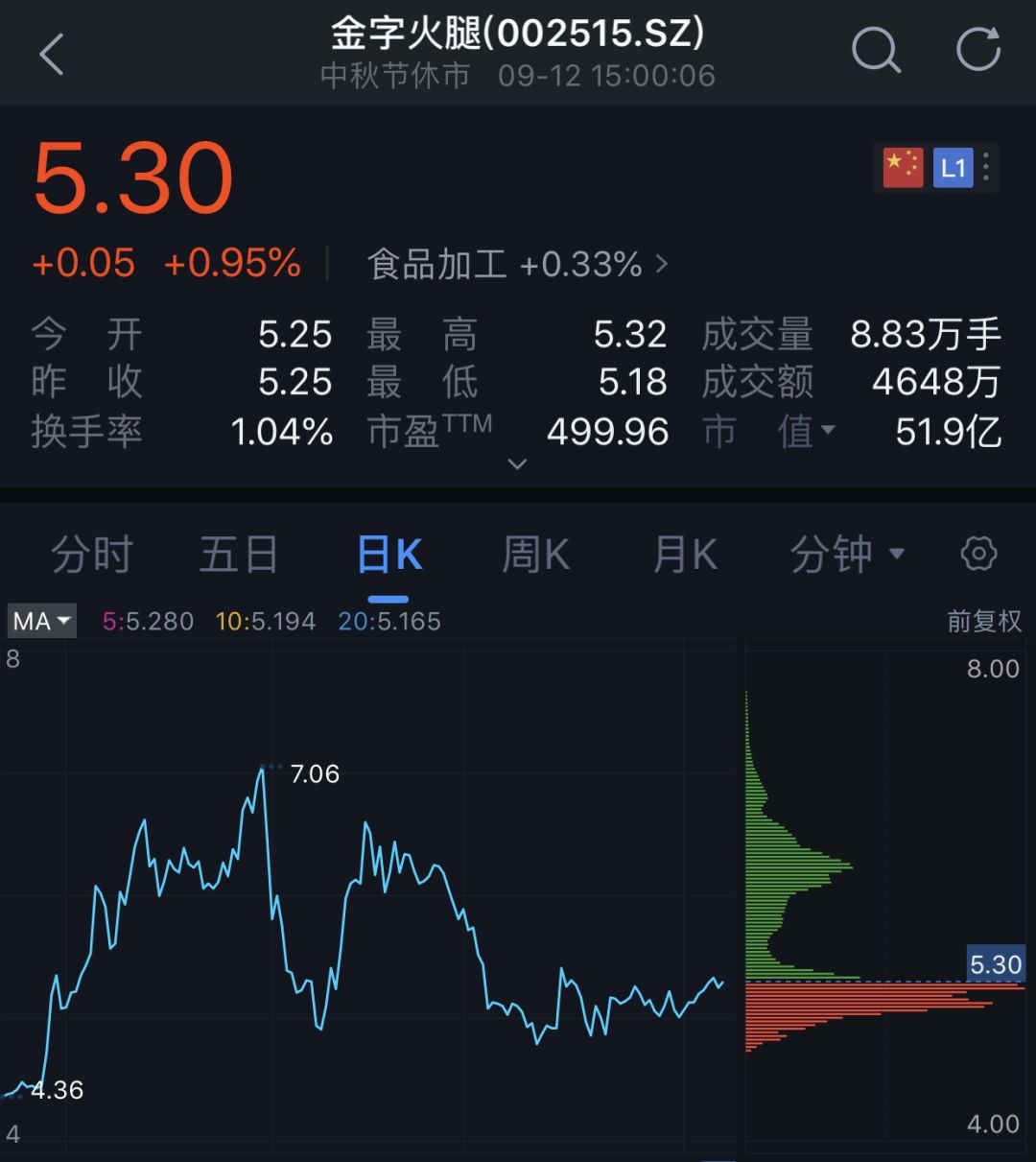Refresh the stock quote
The height and width of the screenshot is (1162, 1036).
click(x=978, y=50)
